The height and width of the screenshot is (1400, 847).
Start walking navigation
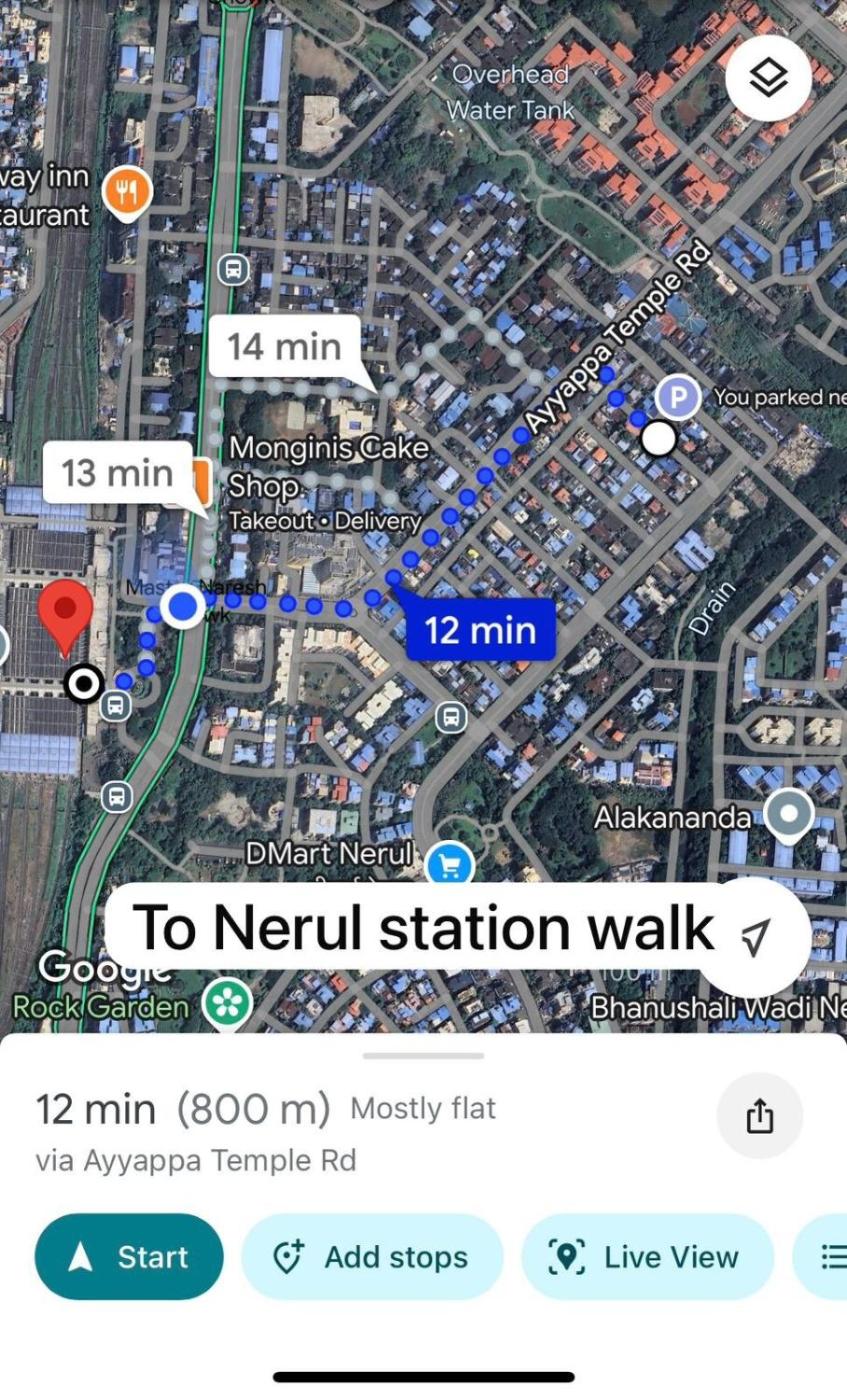click(x=129, y=1257)
